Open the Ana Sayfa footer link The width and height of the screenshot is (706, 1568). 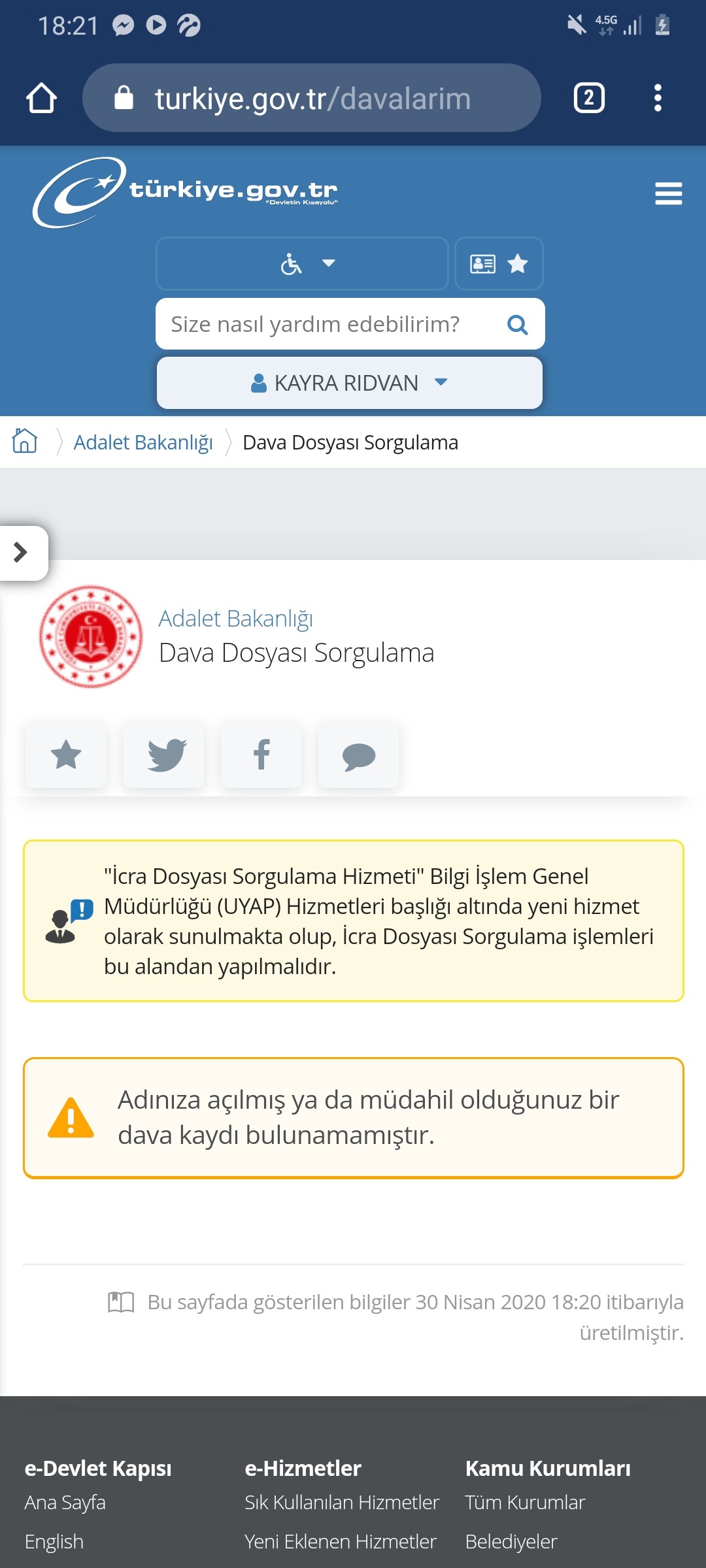pos(65,1502)
